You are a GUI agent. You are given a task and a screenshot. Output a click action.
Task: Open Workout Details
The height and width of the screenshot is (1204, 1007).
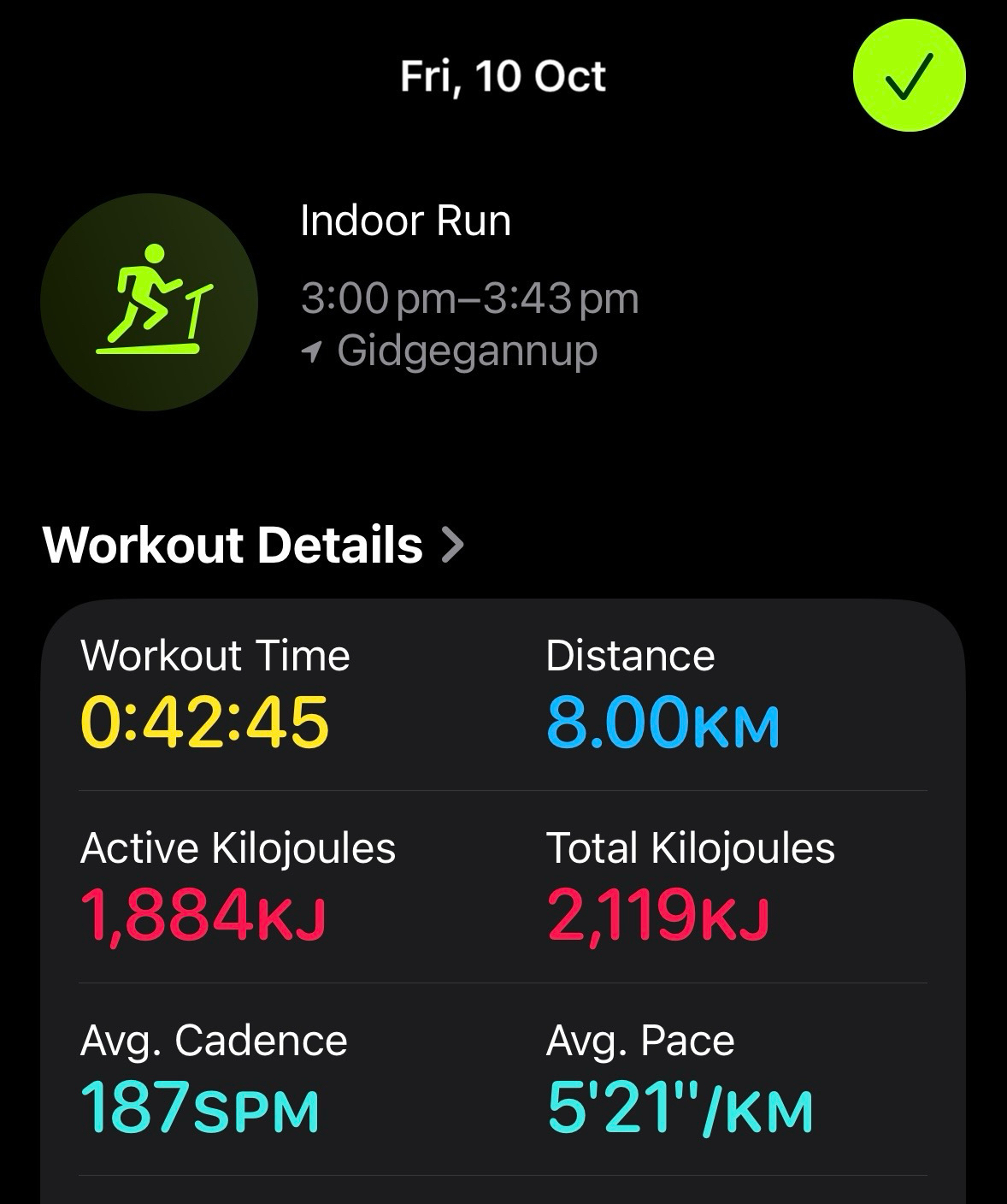coord(253,545)
